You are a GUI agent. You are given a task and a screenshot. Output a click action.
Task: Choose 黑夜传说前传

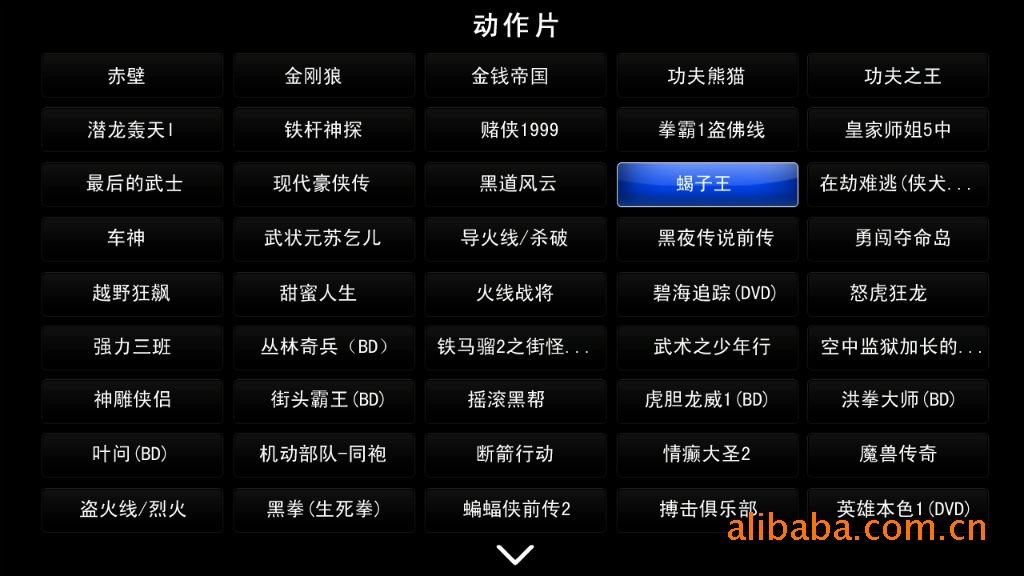pyautogui.click(x=706, y=238)
